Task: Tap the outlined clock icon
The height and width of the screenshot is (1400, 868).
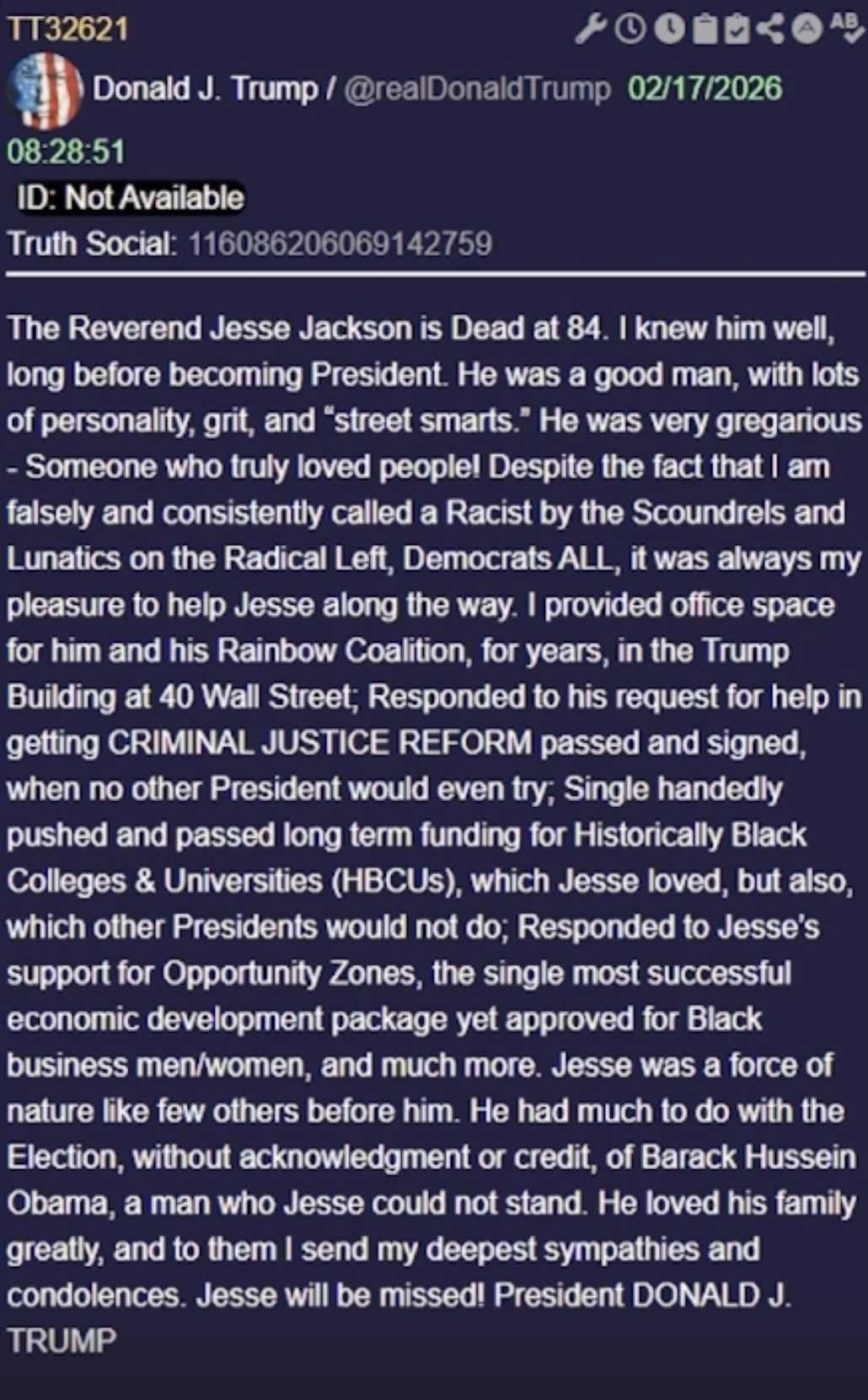Action: pyautogui.click(x=630, y=29)
